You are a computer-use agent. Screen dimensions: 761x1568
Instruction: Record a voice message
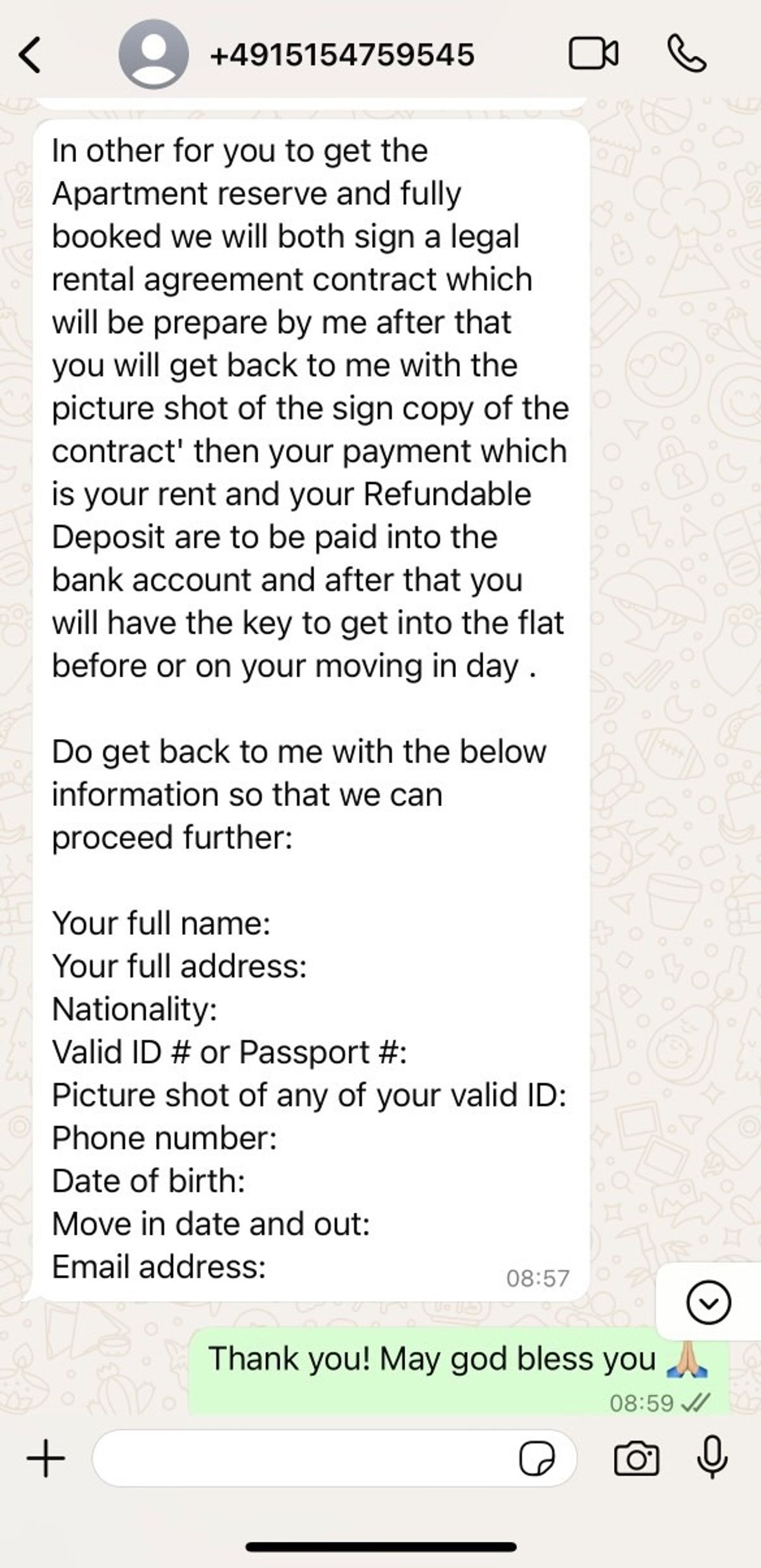[712, 1457]
